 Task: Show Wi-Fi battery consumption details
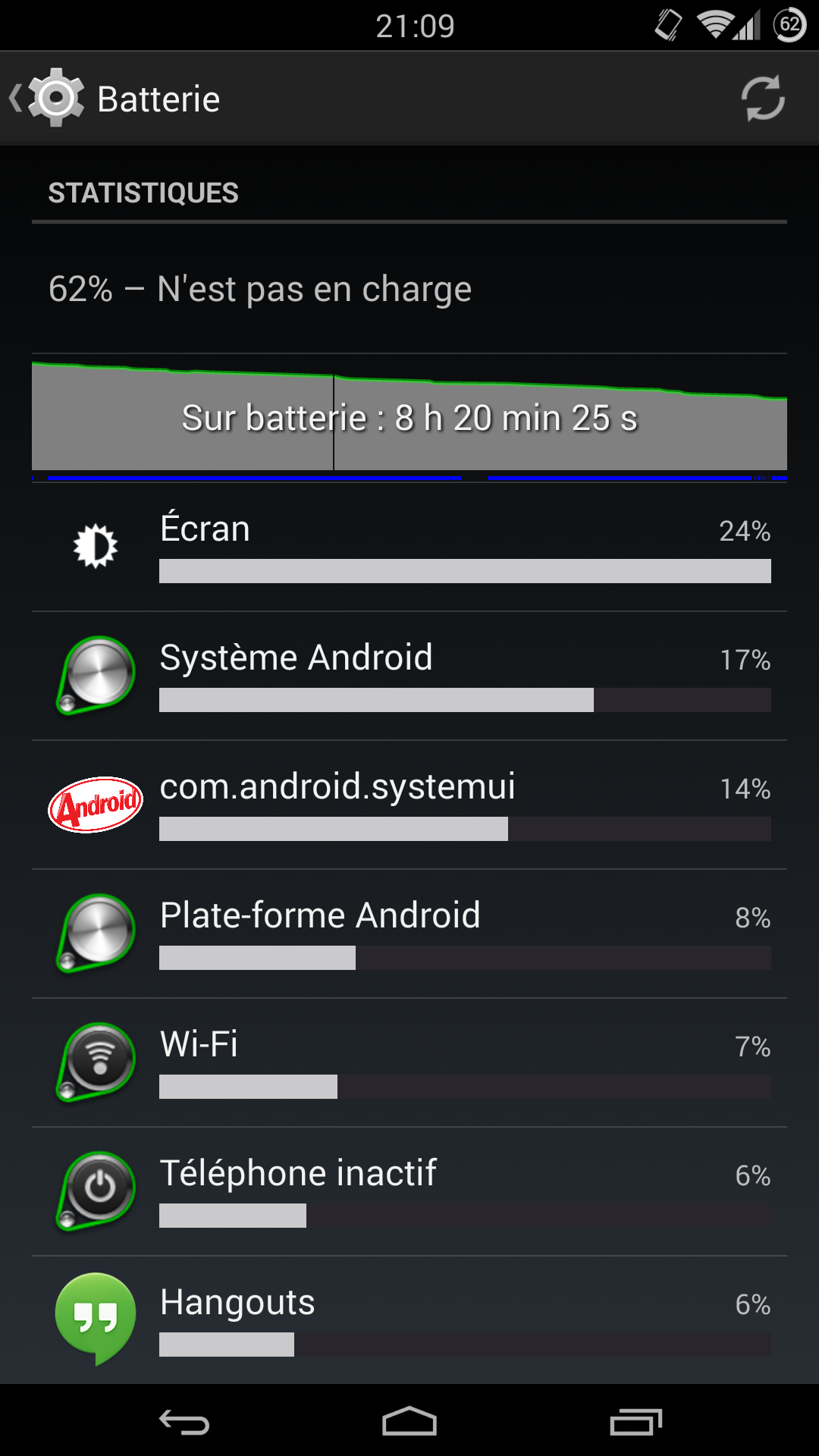pos(409,1063)
